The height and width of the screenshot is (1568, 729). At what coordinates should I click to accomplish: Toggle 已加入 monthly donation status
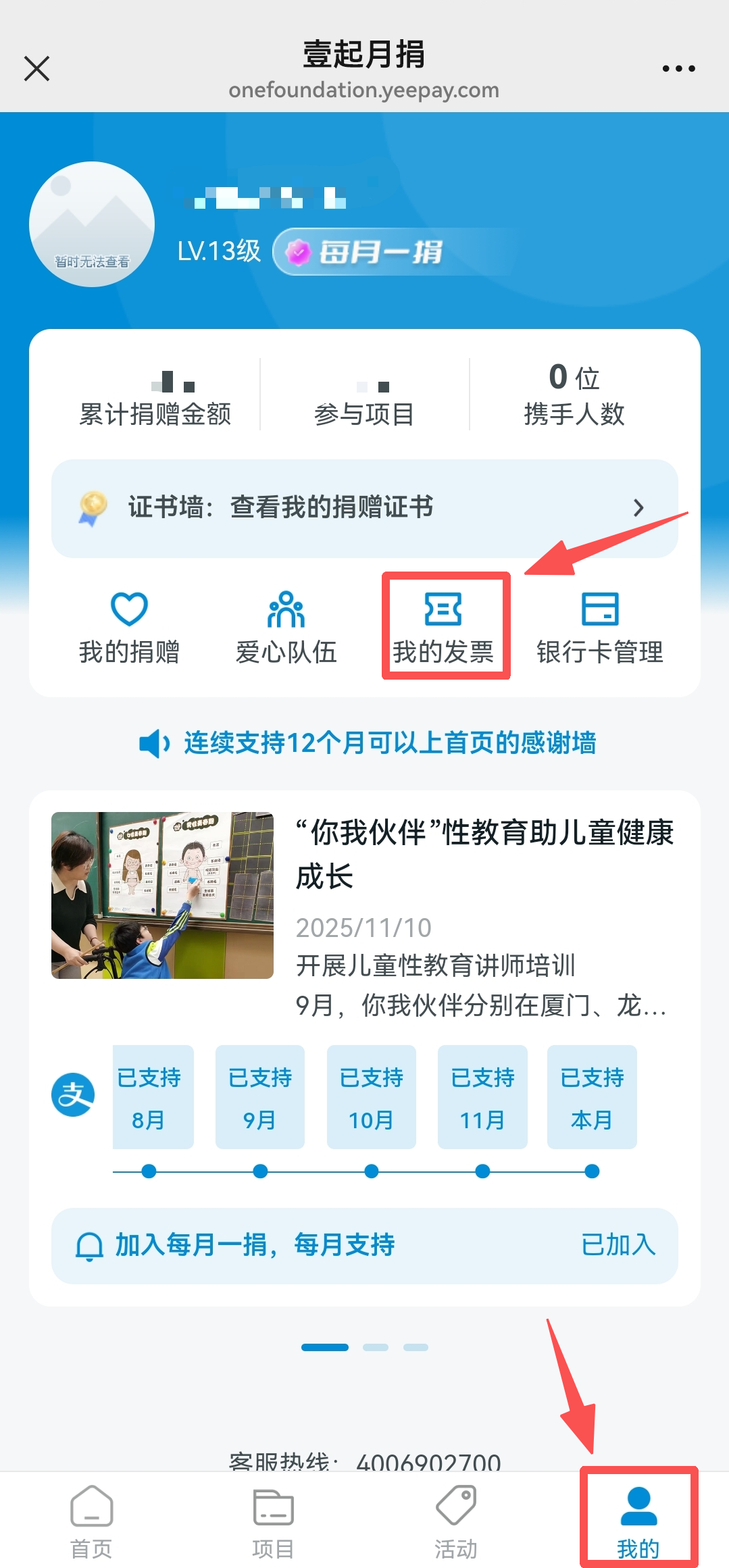coord(618,1246)
